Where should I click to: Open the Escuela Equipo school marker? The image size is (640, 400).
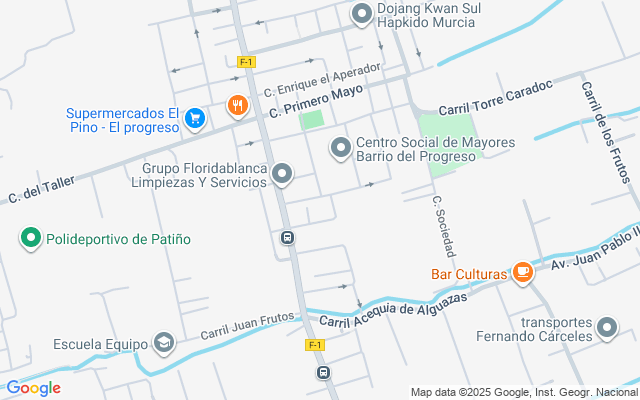[164, 344]
